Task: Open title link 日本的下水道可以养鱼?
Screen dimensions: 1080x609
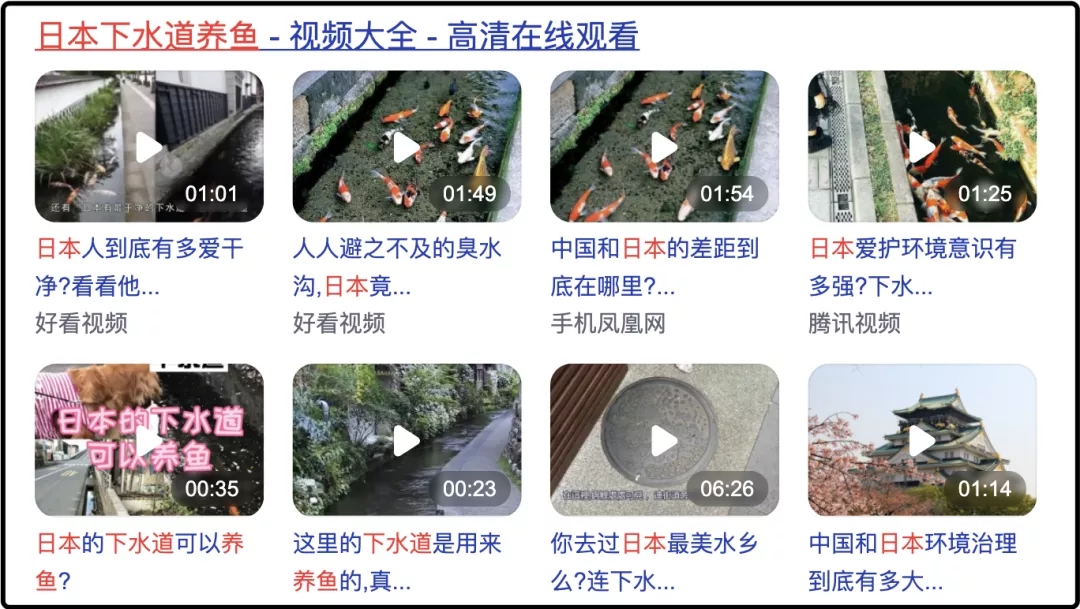Action: [140, 545]
